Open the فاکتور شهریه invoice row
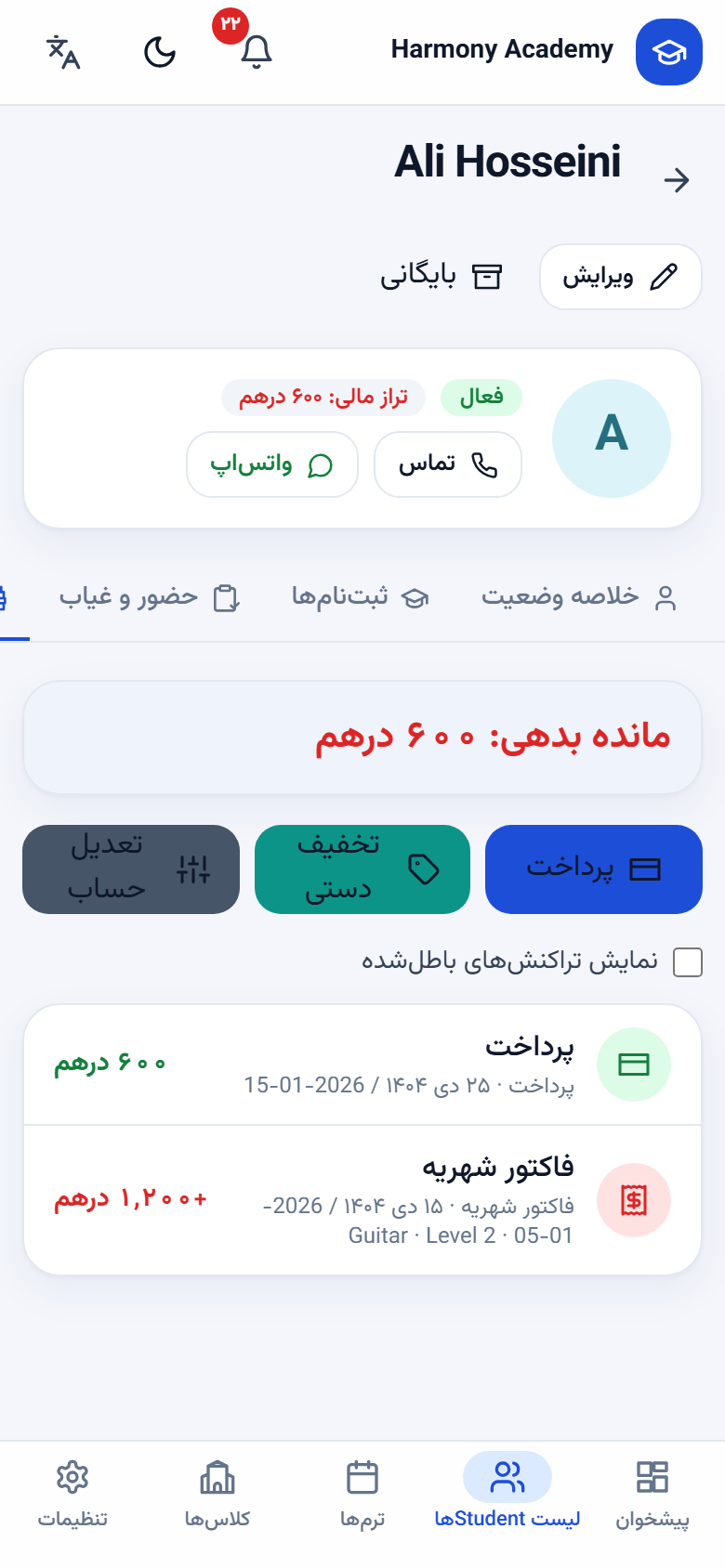The image size is (725, 1568). tap(362, 1200)
